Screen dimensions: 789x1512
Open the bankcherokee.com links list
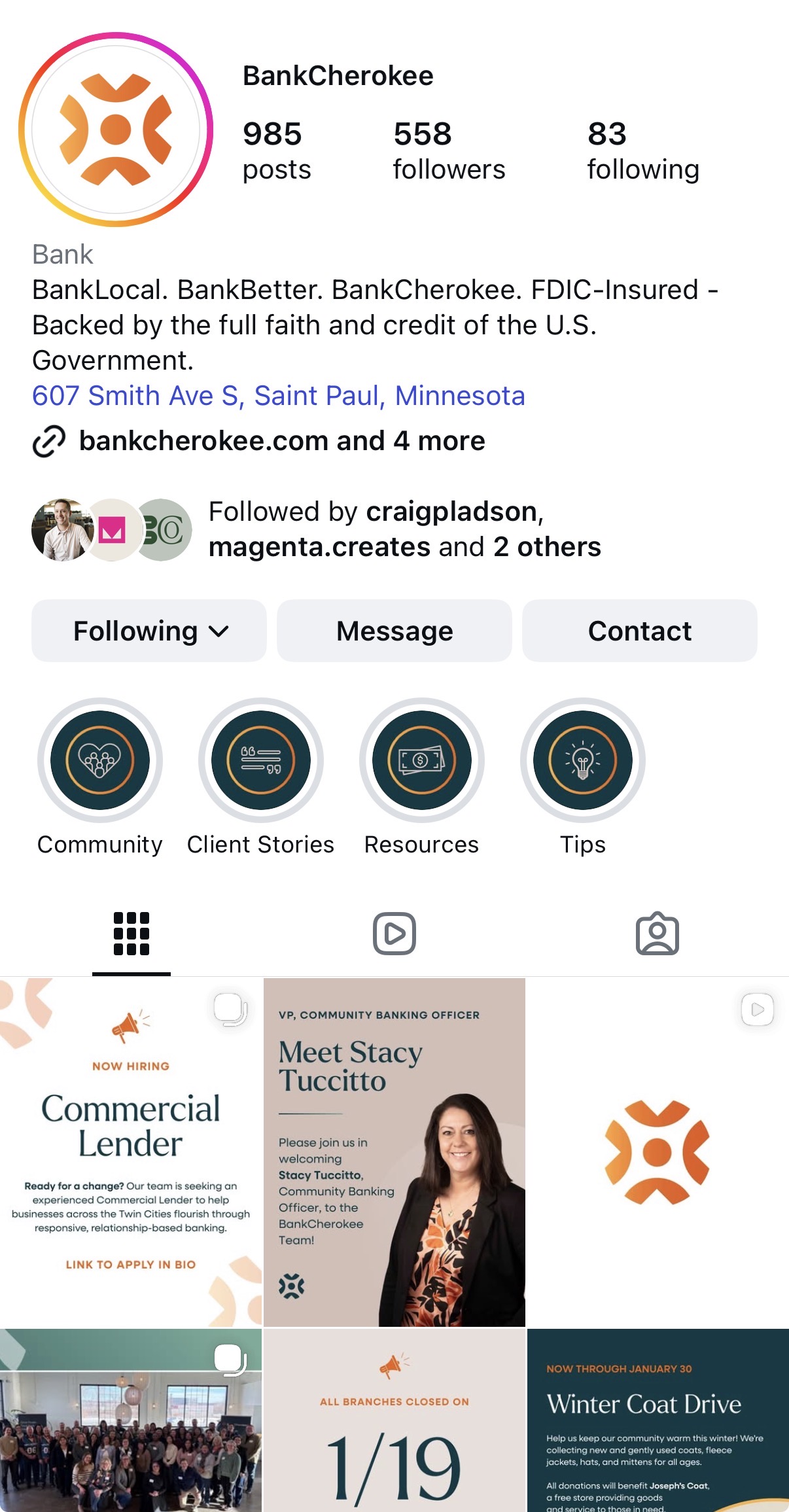tap(281, 441)
